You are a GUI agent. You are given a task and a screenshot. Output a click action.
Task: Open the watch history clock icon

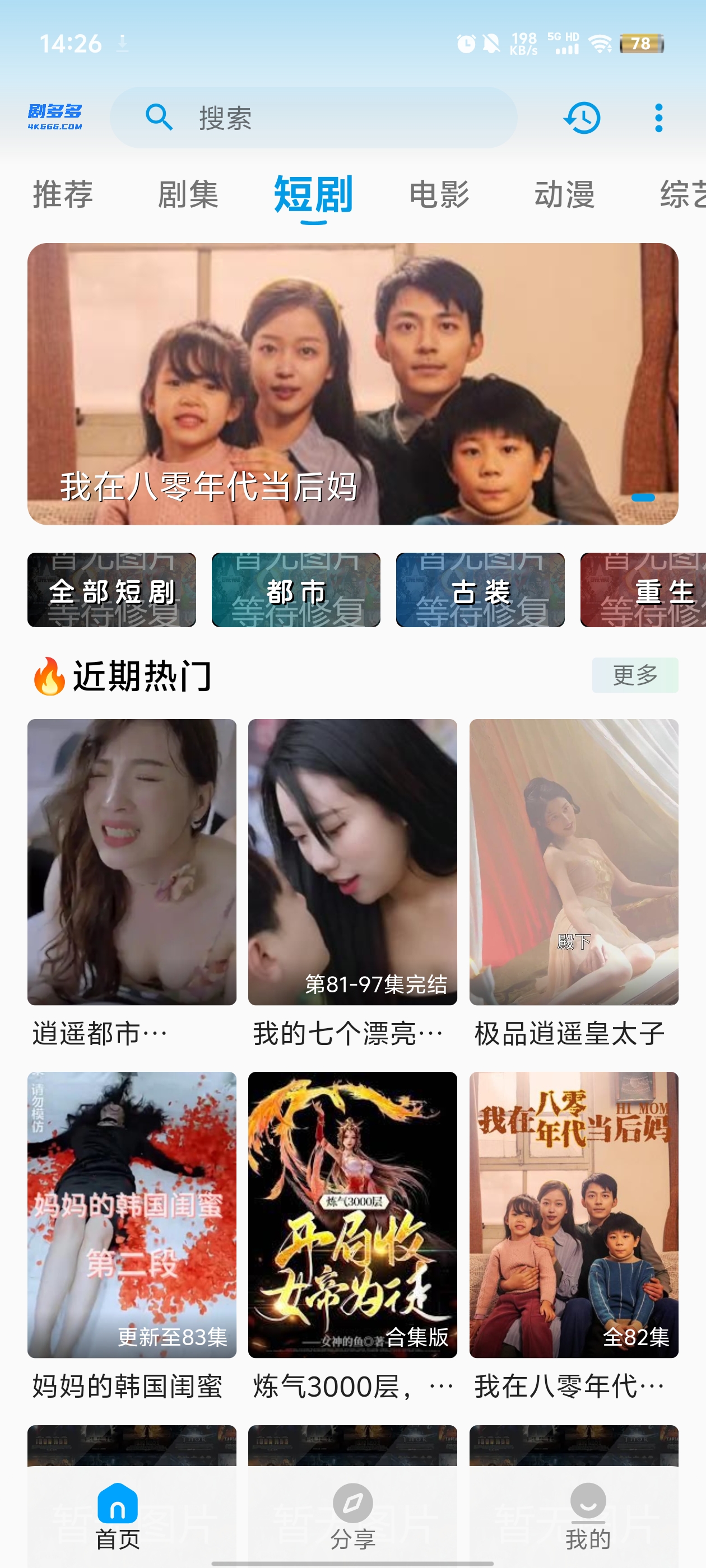click(582, 118)
